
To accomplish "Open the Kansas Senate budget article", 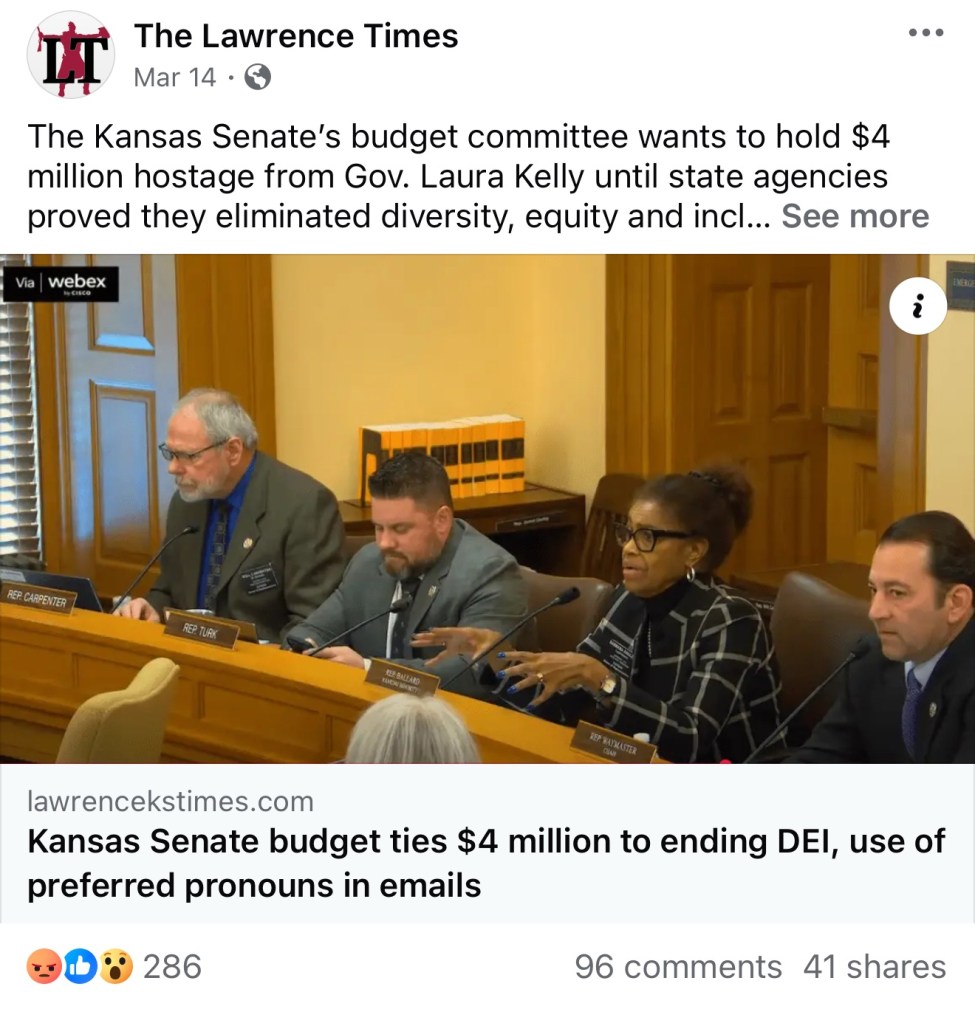I will point(485,862).
